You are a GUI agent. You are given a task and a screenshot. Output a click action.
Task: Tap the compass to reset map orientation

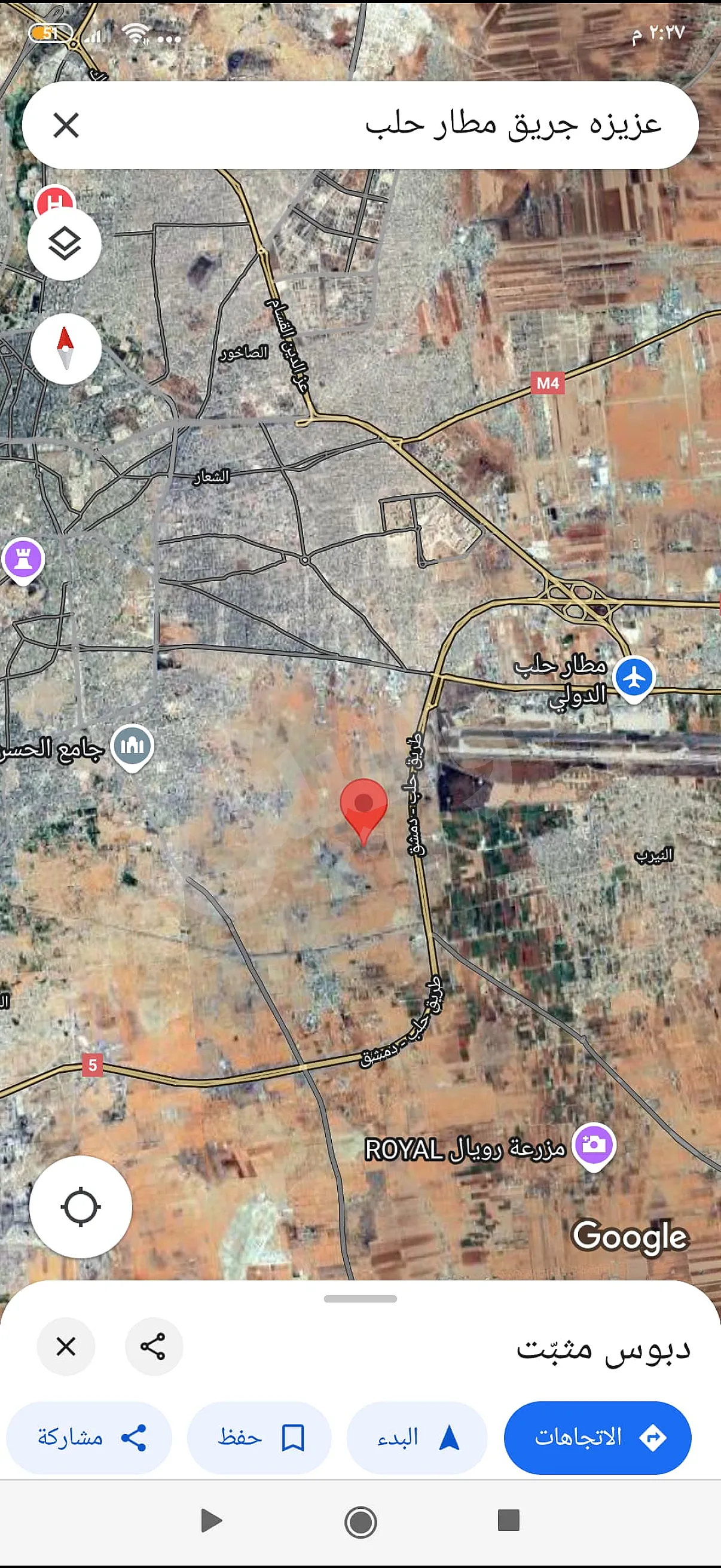[66, 349]
